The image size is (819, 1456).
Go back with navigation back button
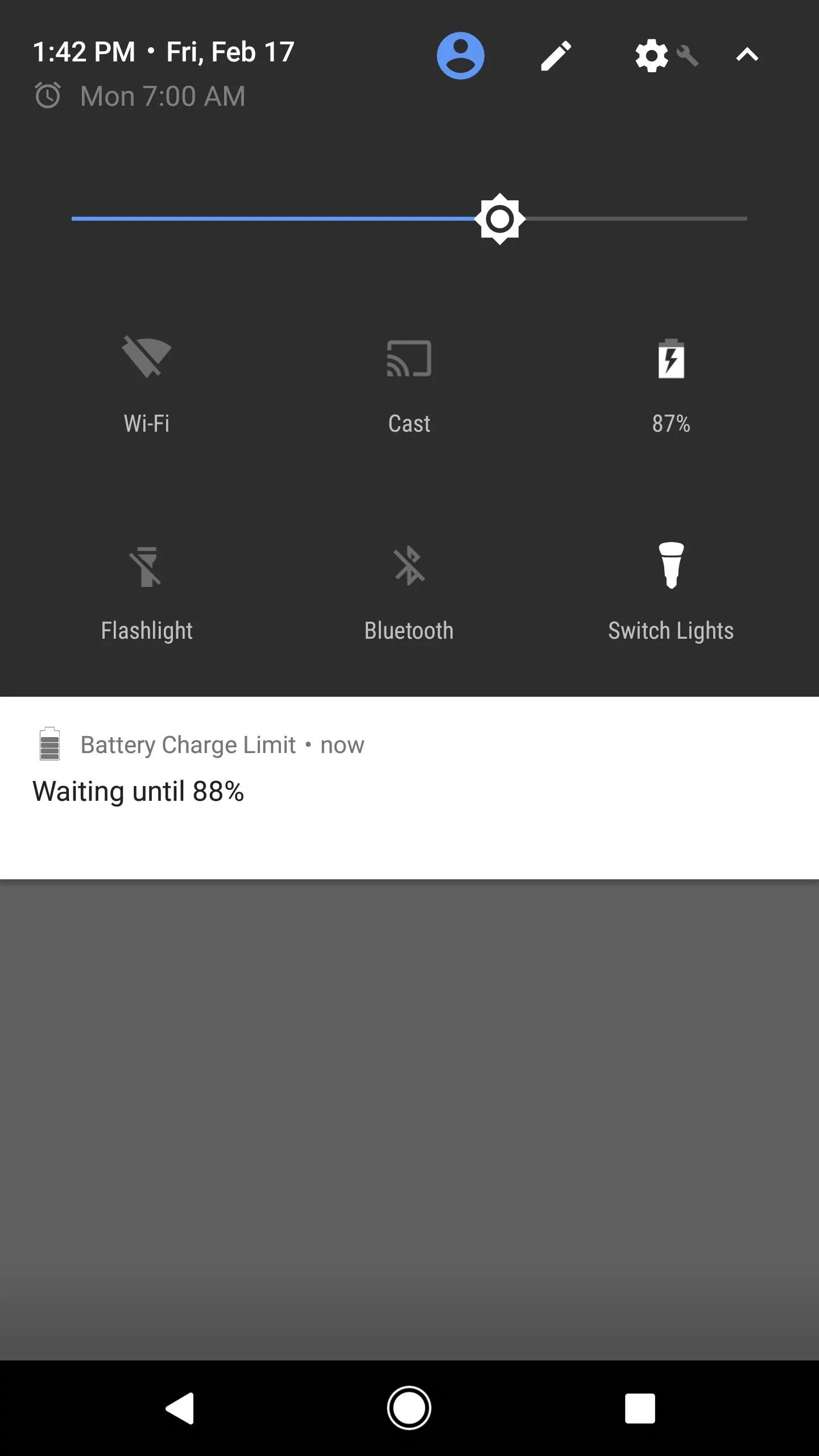click(180, 1408)
